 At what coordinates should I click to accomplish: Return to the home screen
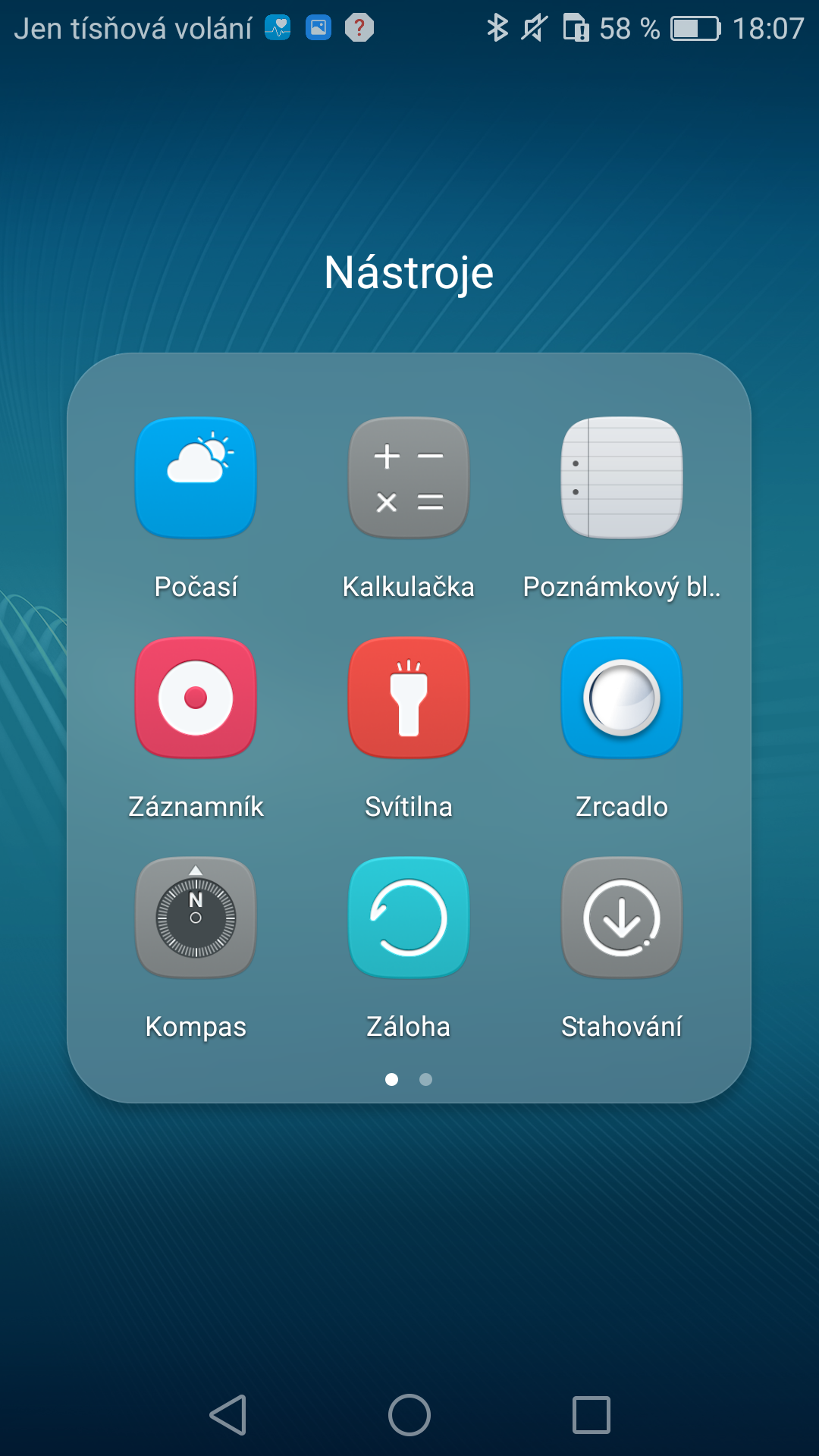(409, 1415)
